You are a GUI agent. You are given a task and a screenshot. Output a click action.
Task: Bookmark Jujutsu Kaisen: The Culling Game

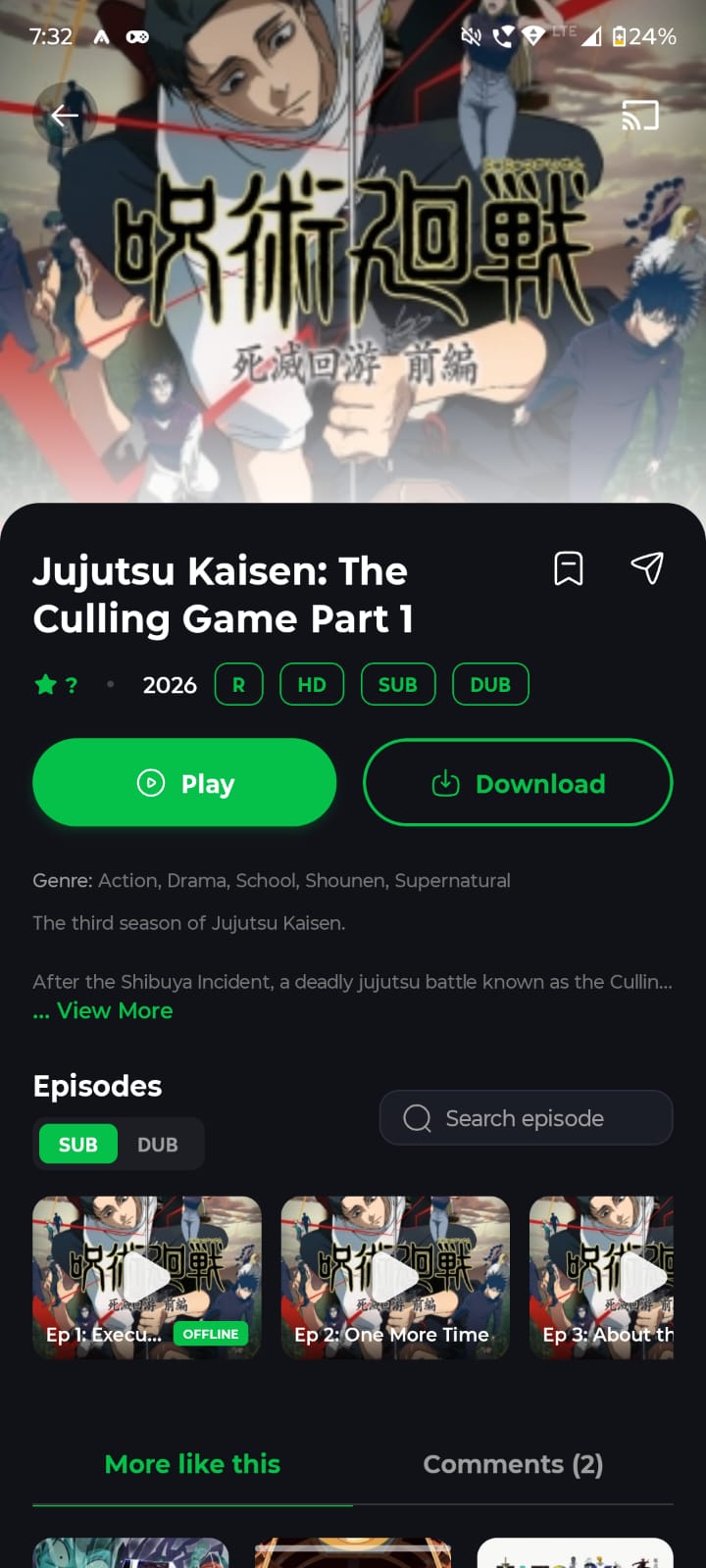pyautogui.click(x=569, y=568)
